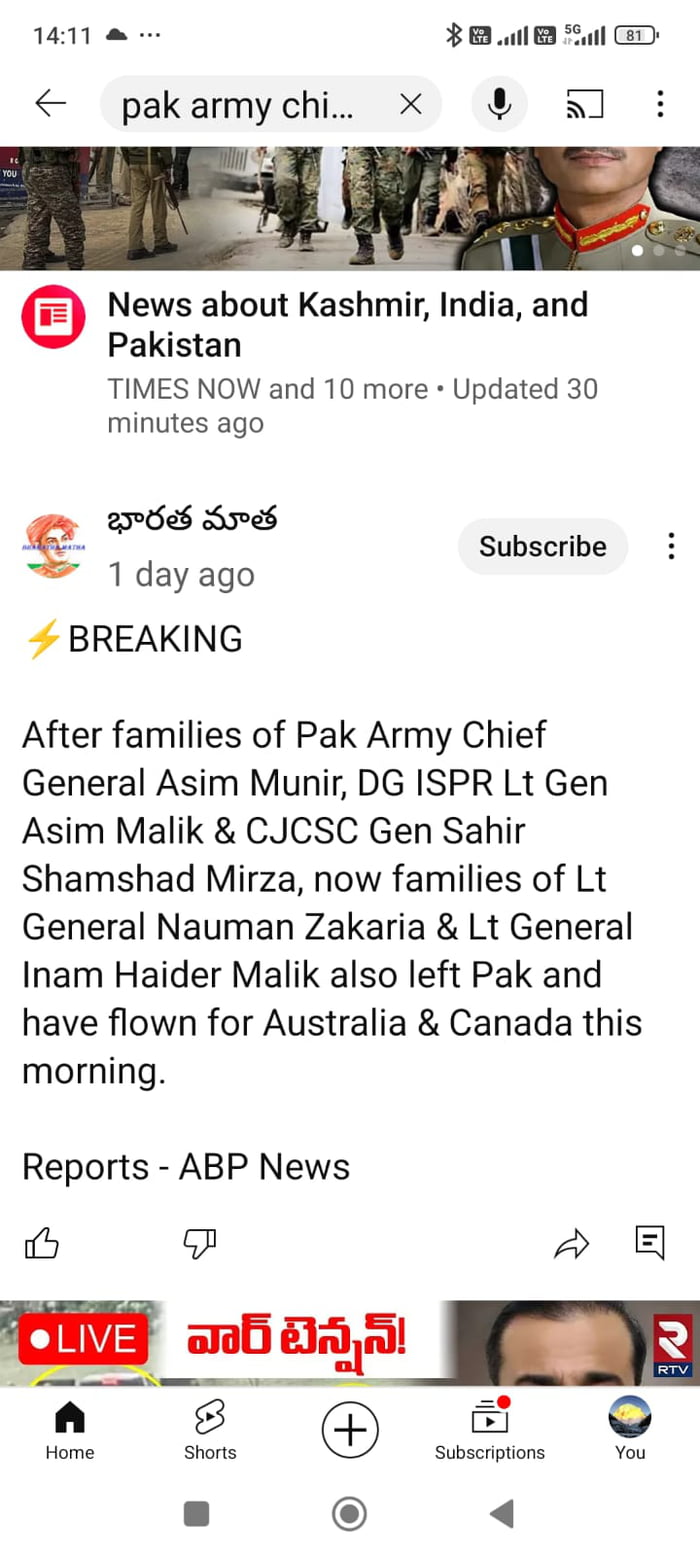This screenshot has width=700, height=1556.
Task: Tap the system back button
Action: coord(502,1514)
